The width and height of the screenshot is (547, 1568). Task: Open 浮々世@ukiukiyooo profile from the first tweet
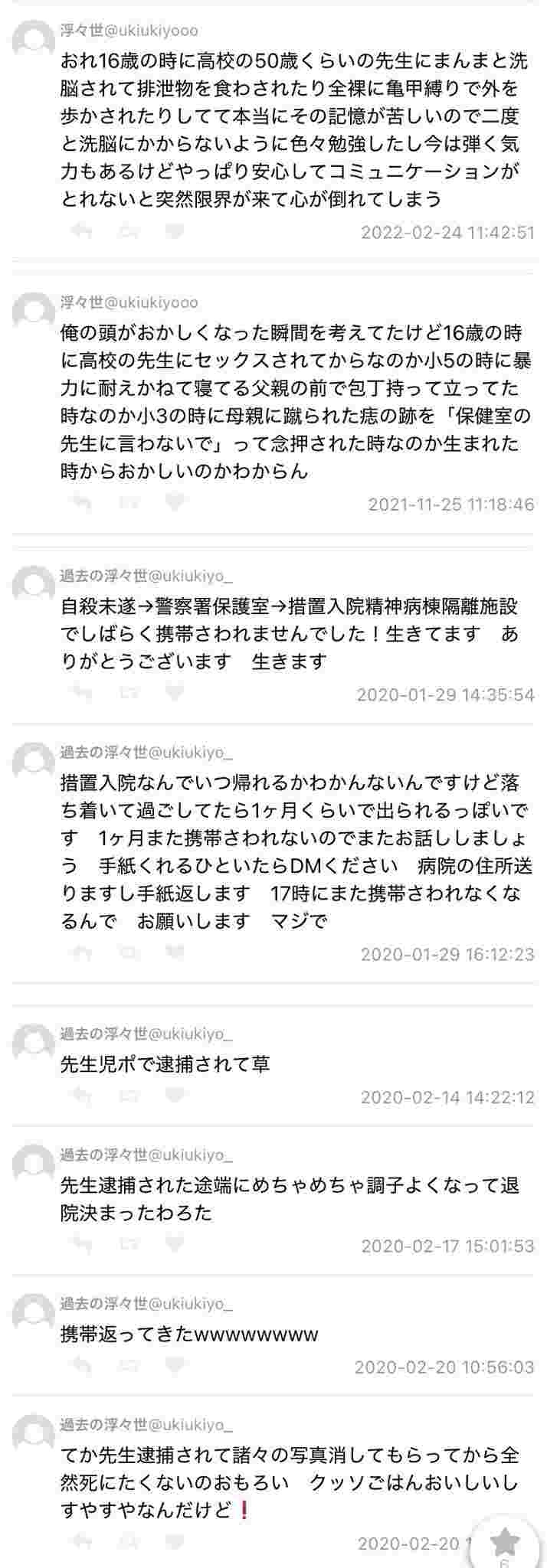129,31
